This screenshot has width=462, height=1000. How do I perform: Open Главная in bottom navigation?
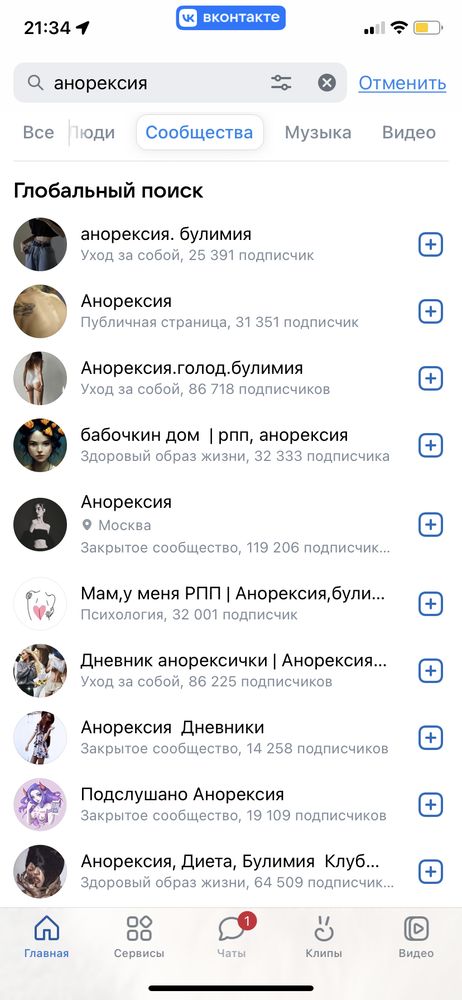coord(47,936)
